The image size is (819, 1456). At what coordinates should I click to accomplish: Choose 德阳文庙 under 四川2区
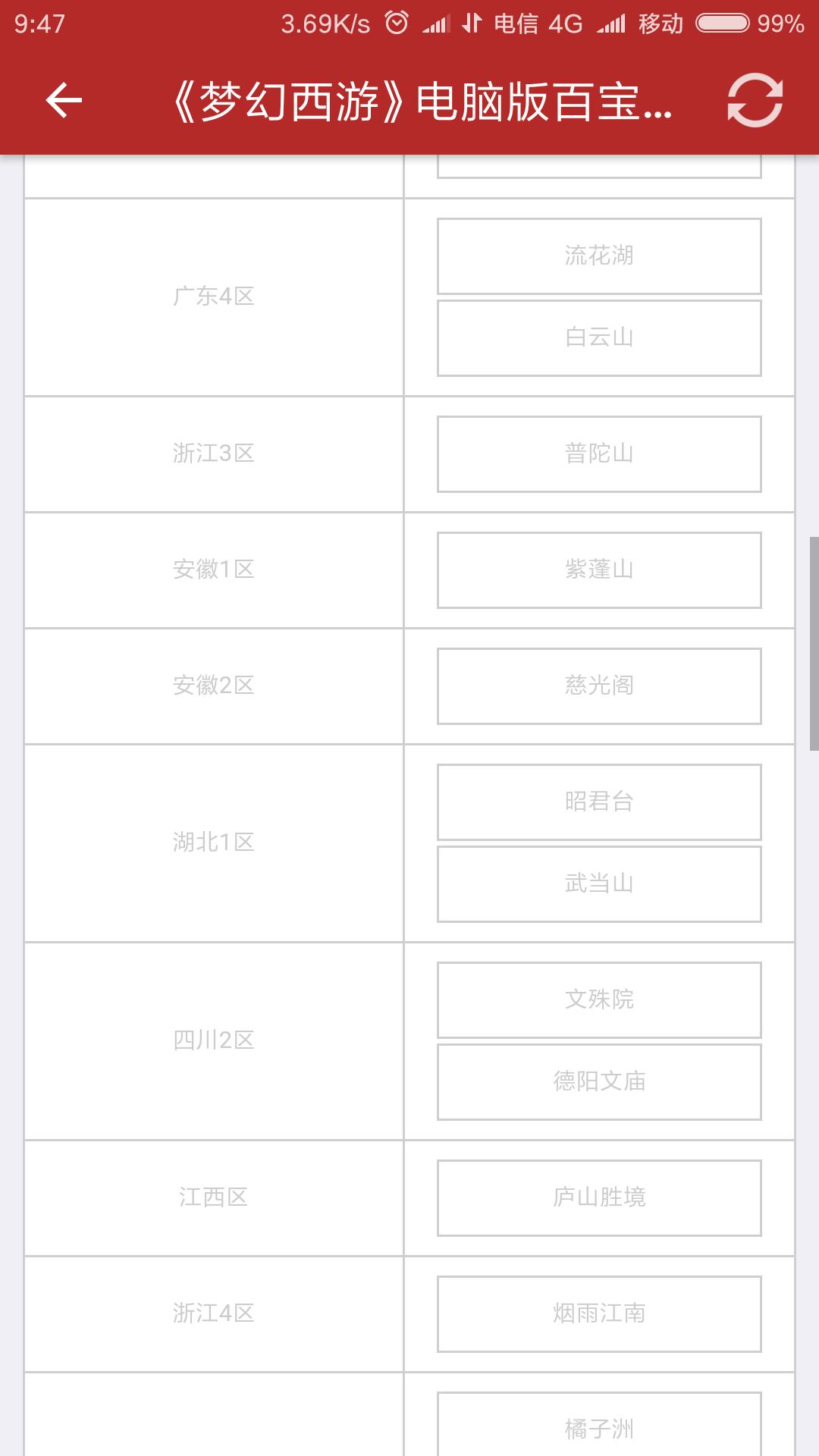click(x=599, y=1082)
